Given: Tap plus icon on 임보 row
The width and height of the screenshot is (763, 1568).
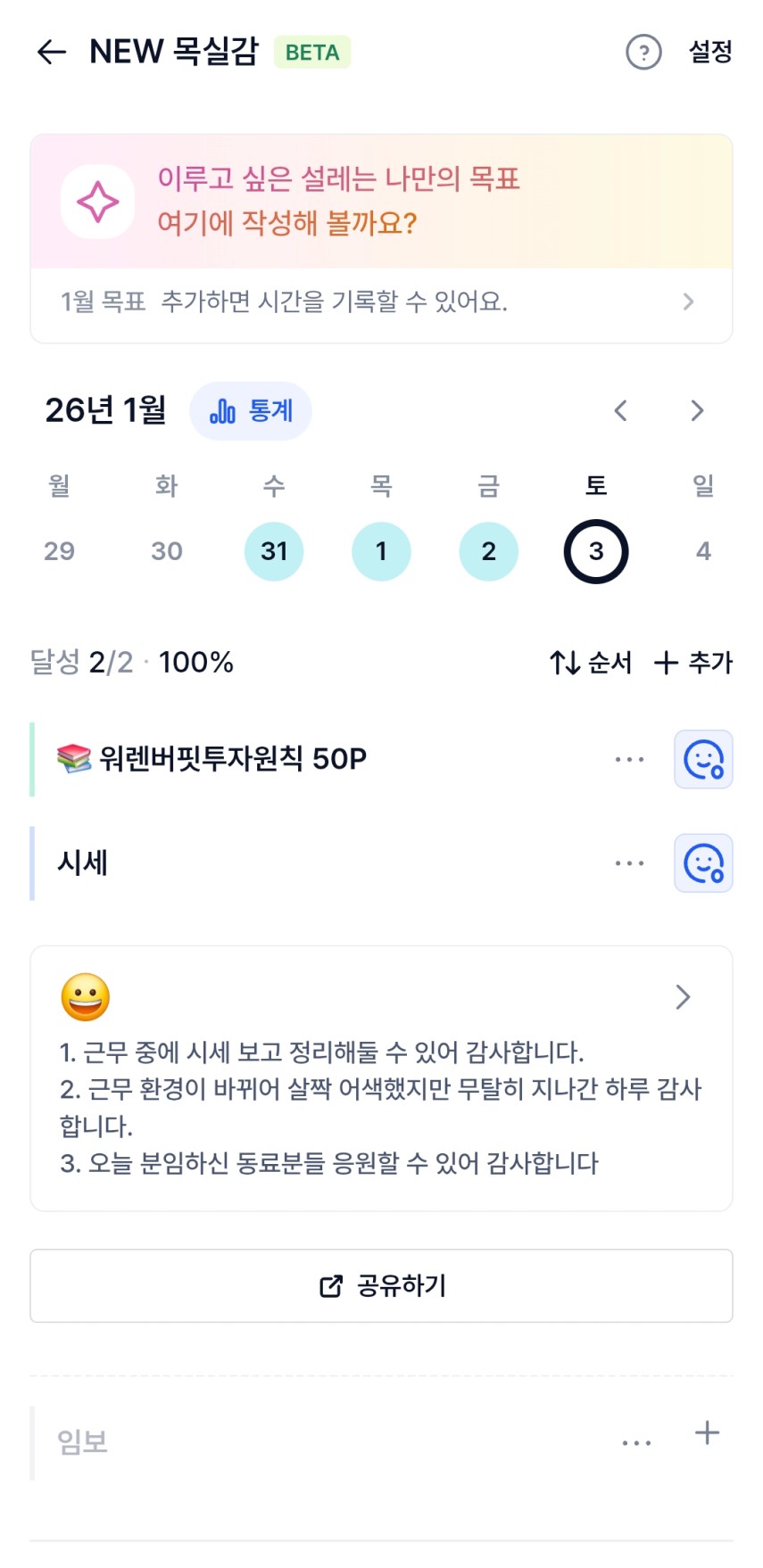Looking at the screenshot, I should (707, 1433).
